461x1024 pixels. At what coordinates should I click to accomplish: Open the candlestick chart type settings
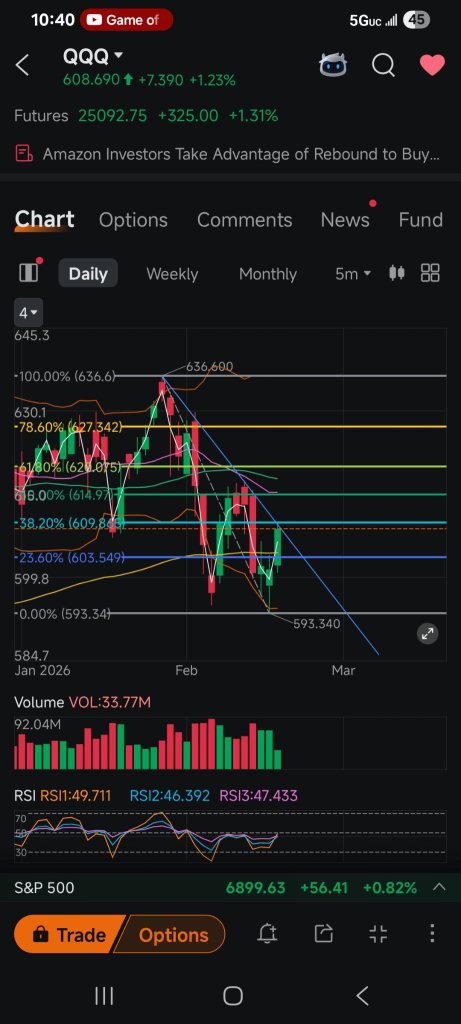tap(397, 273)
